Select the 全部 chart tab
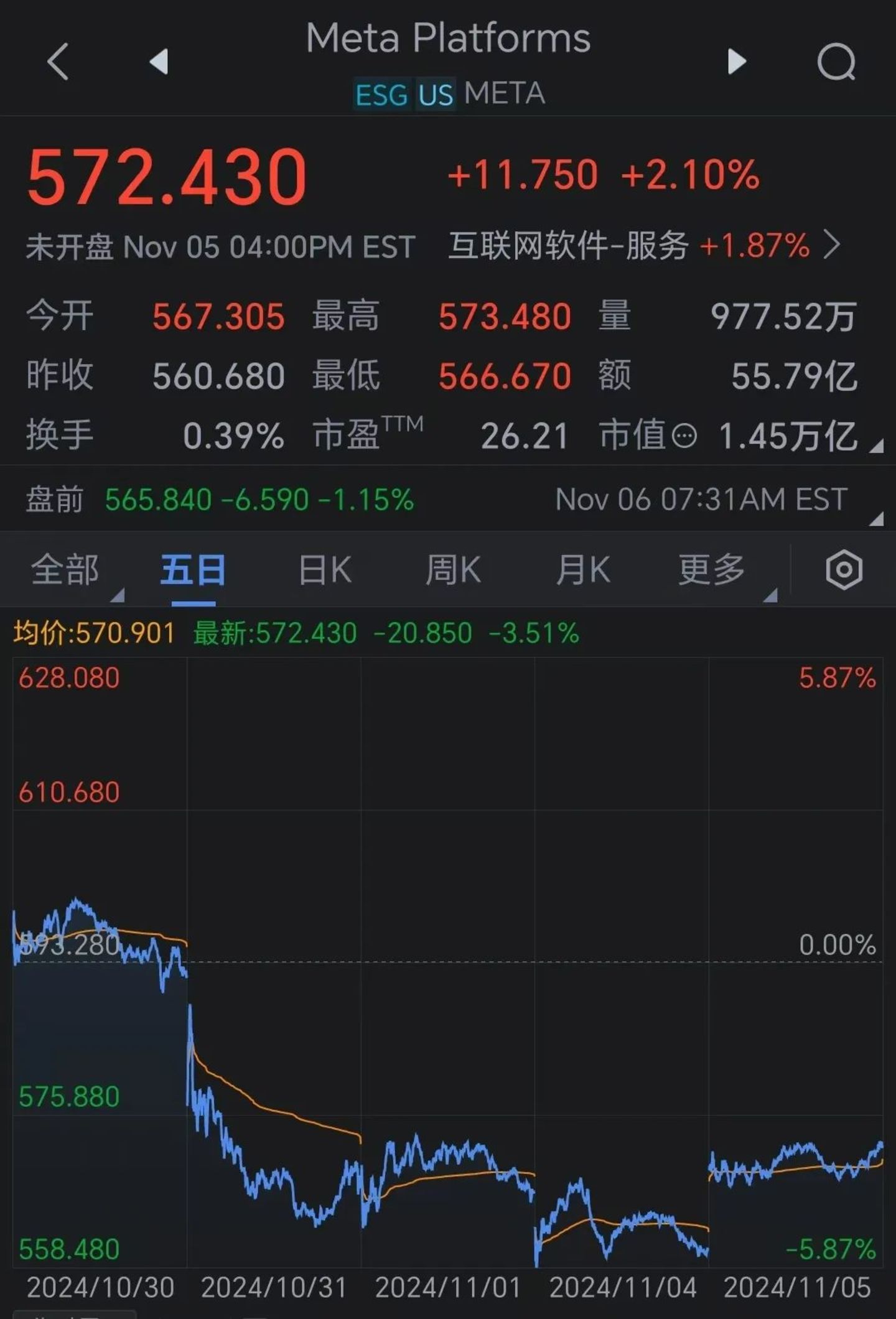The image size is (896, 1319). [65, 570]
